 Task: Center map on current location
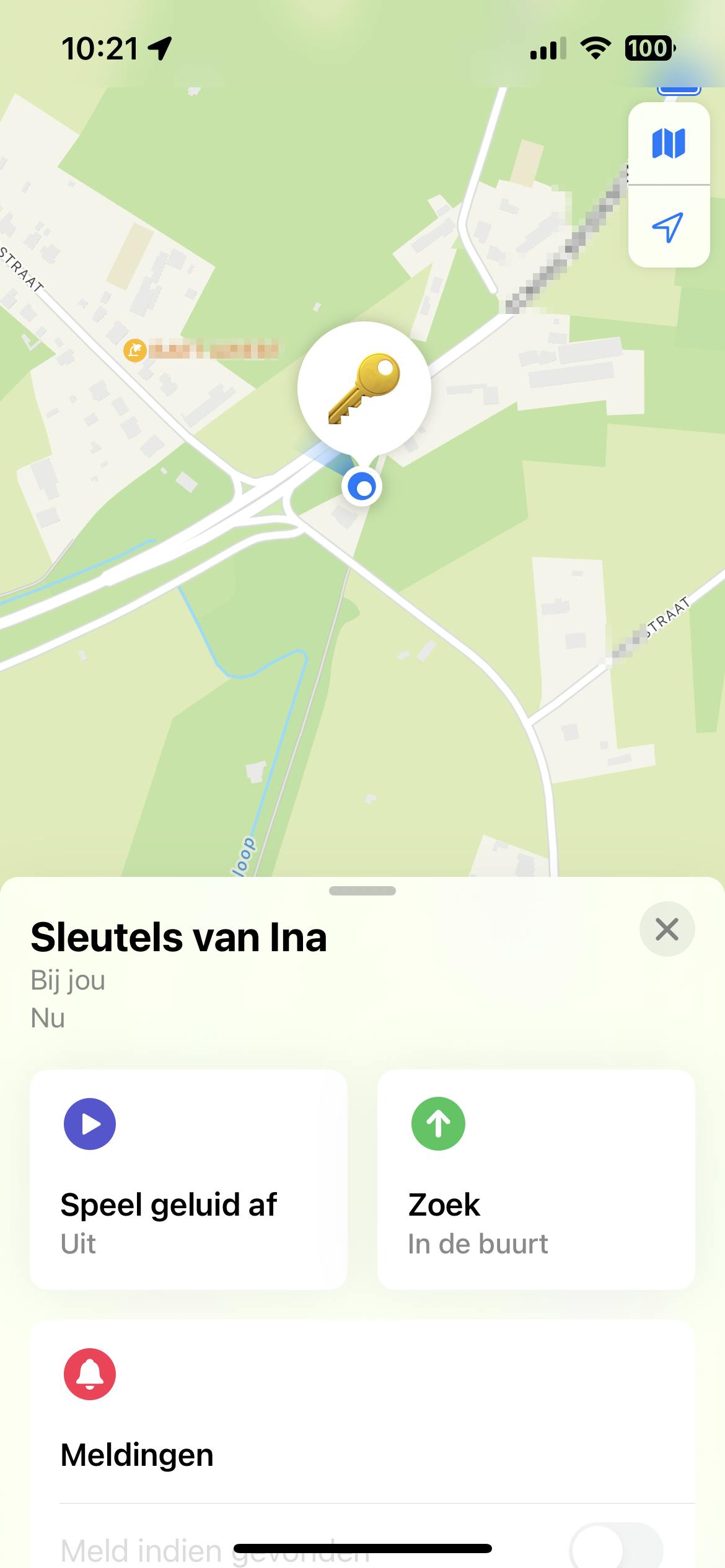[x=668, y=227]
